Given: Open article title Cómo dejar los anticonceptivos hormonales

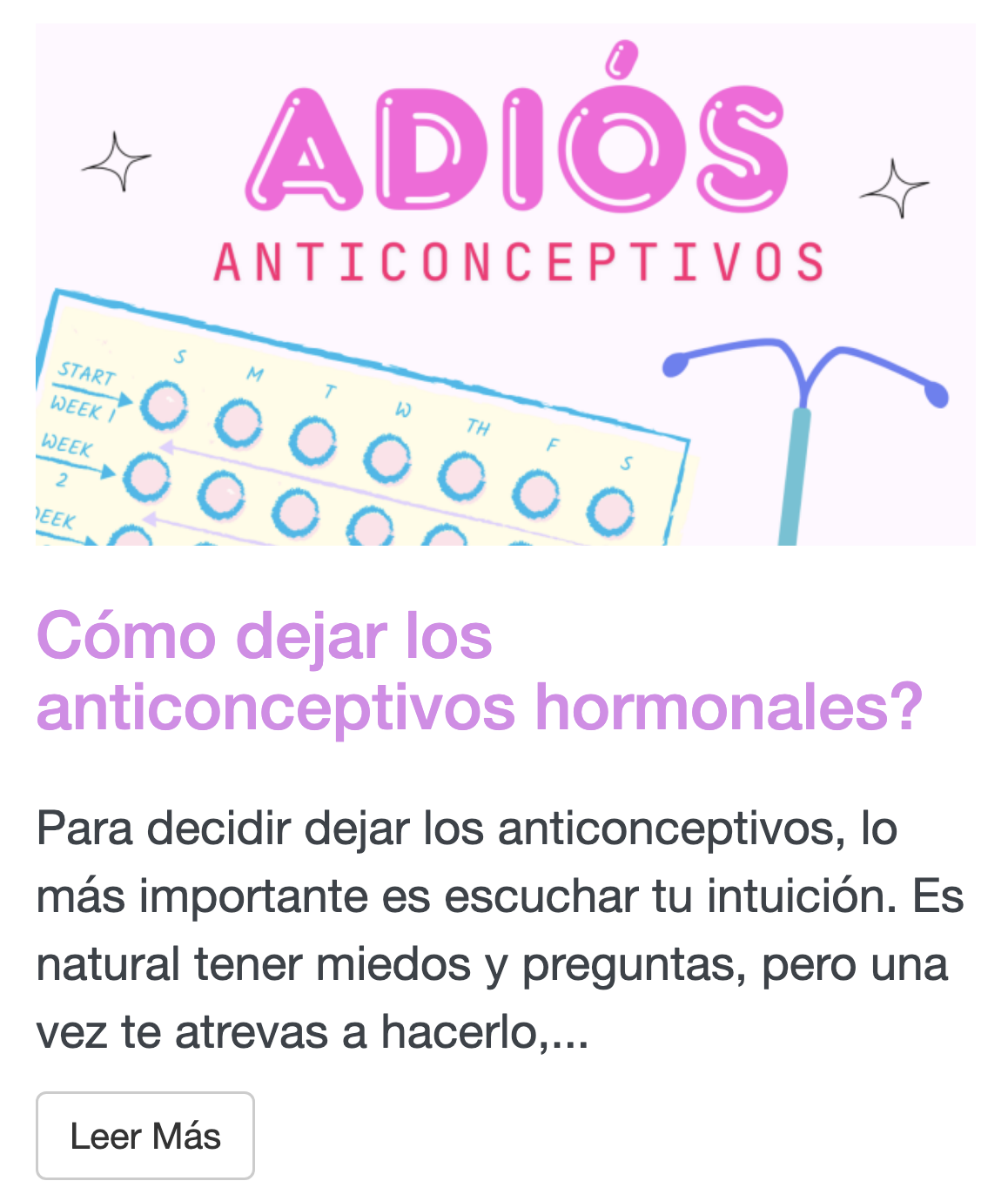Looking at the screenshot, I should [479, 671].
